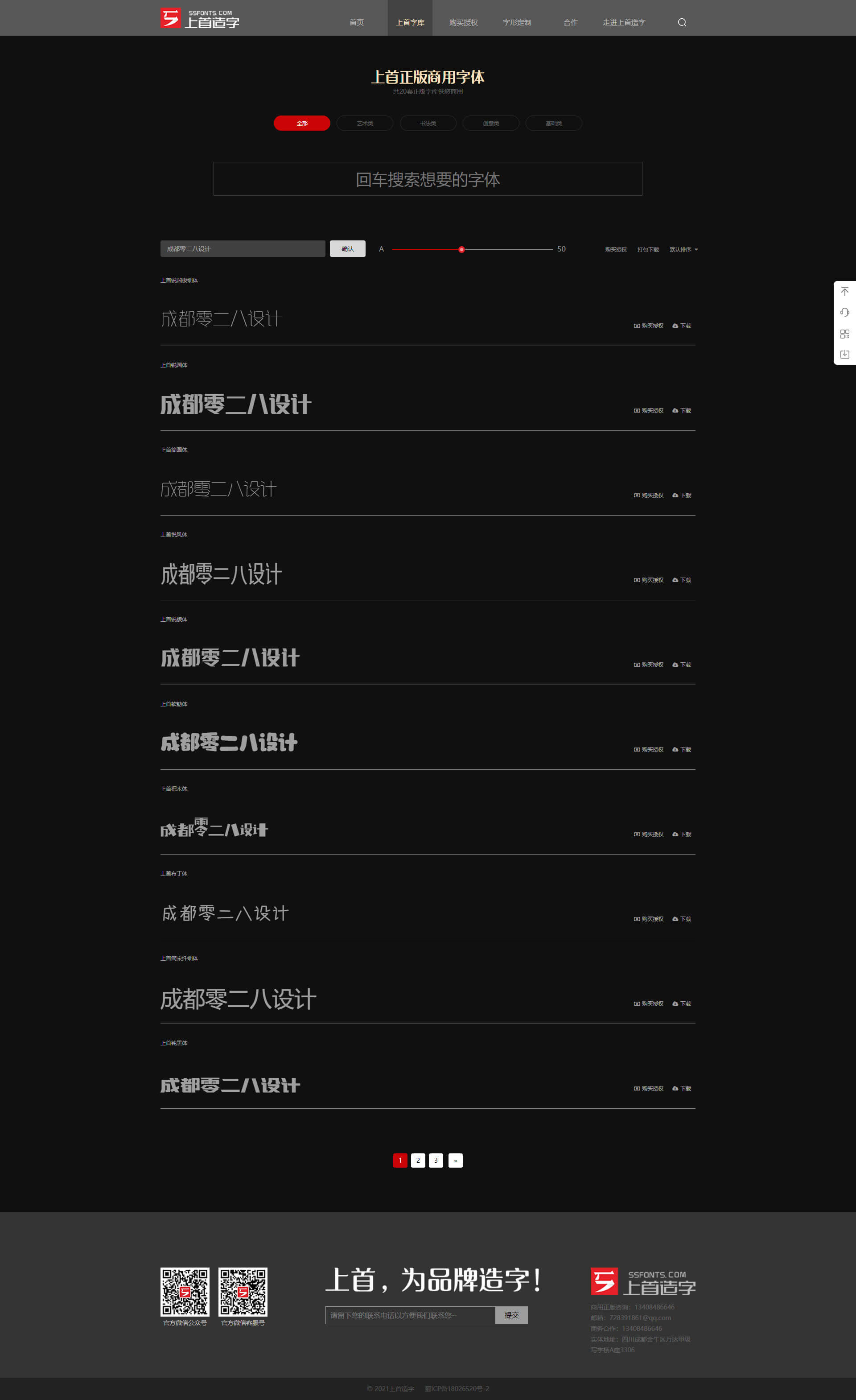Viewport: 856px width, 1400px height.
Task: Tap 打包下载 link above font list
Action: pyautogui.click(x=647, y=249)
